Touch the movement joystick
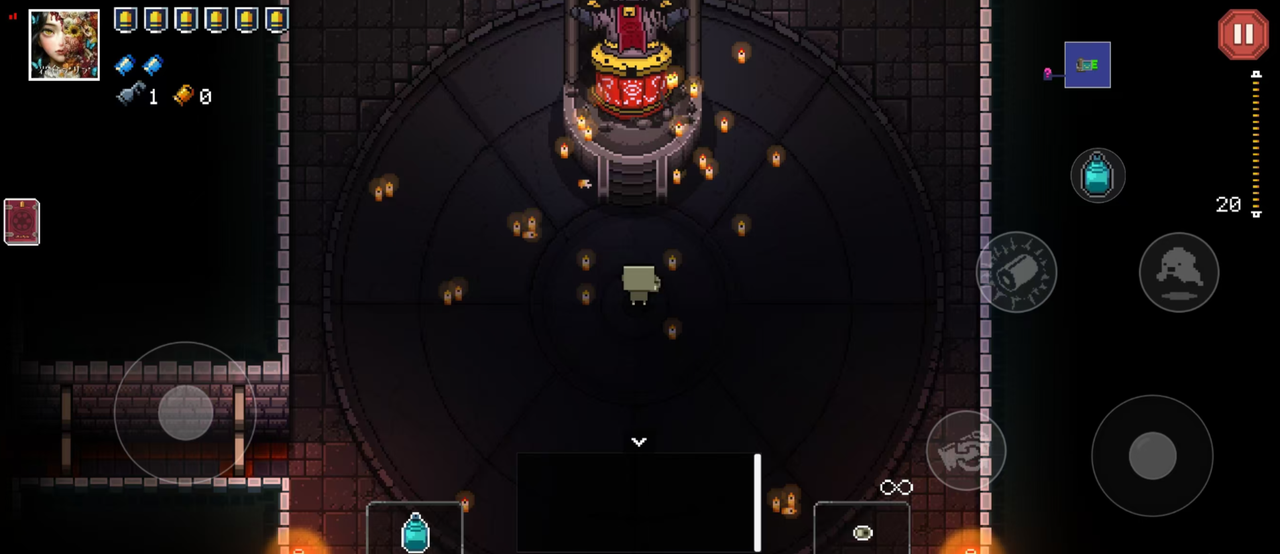 185,411
